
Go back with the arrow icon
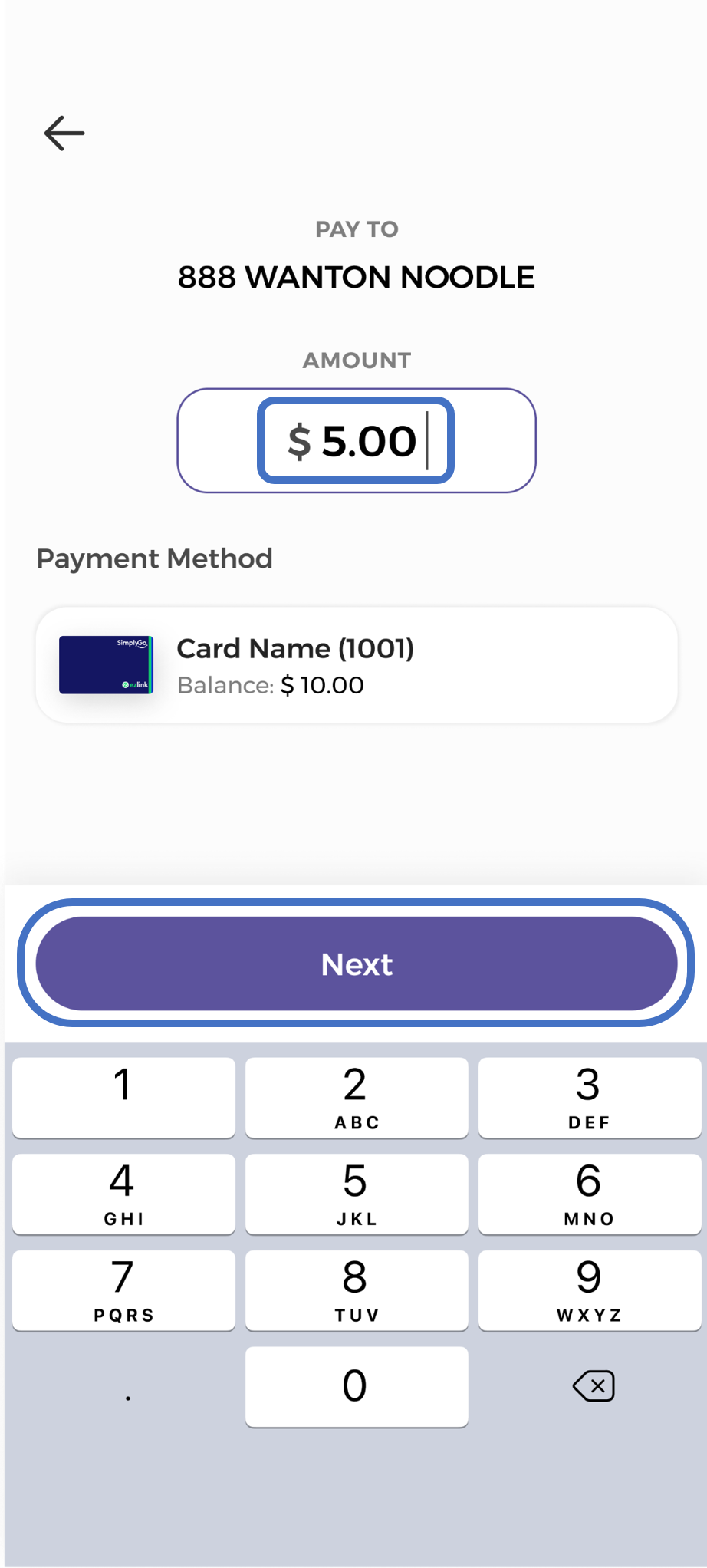(64, 133)
